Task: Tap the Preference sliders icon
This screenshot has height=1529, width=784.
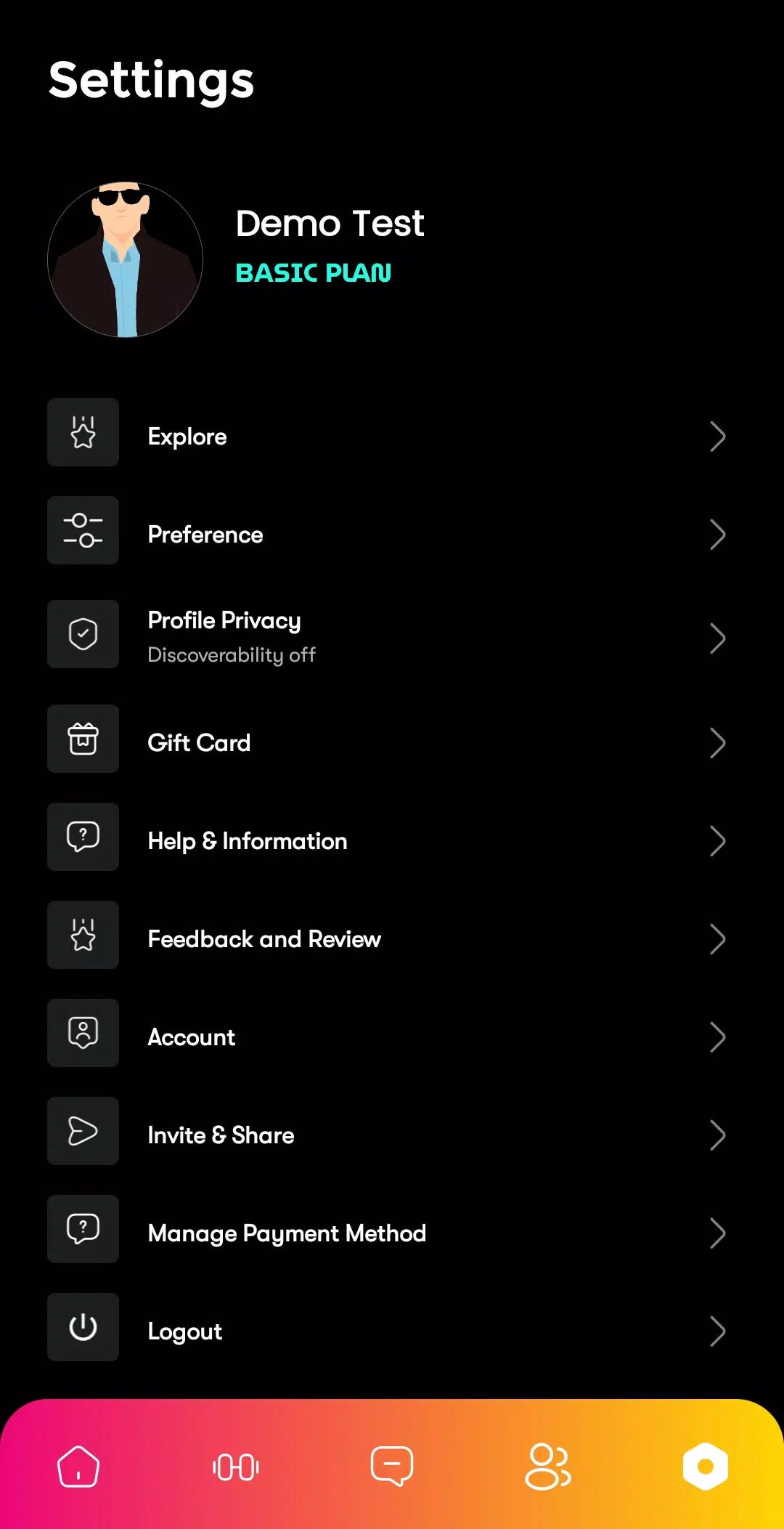Action: tap(83, 530)
